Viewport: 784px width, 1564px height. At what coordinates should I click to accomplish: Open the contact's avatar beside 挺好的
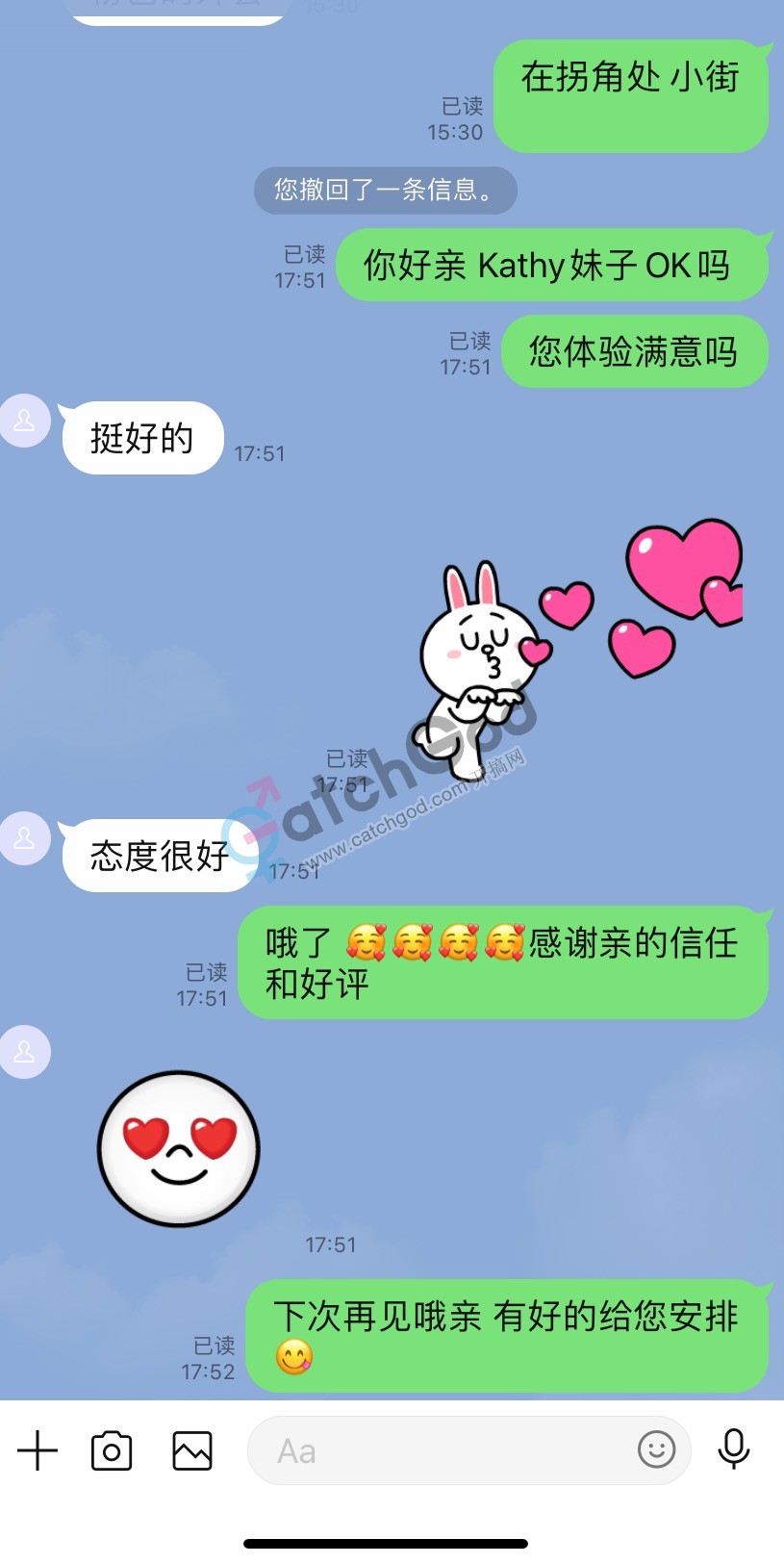[25, 421]
